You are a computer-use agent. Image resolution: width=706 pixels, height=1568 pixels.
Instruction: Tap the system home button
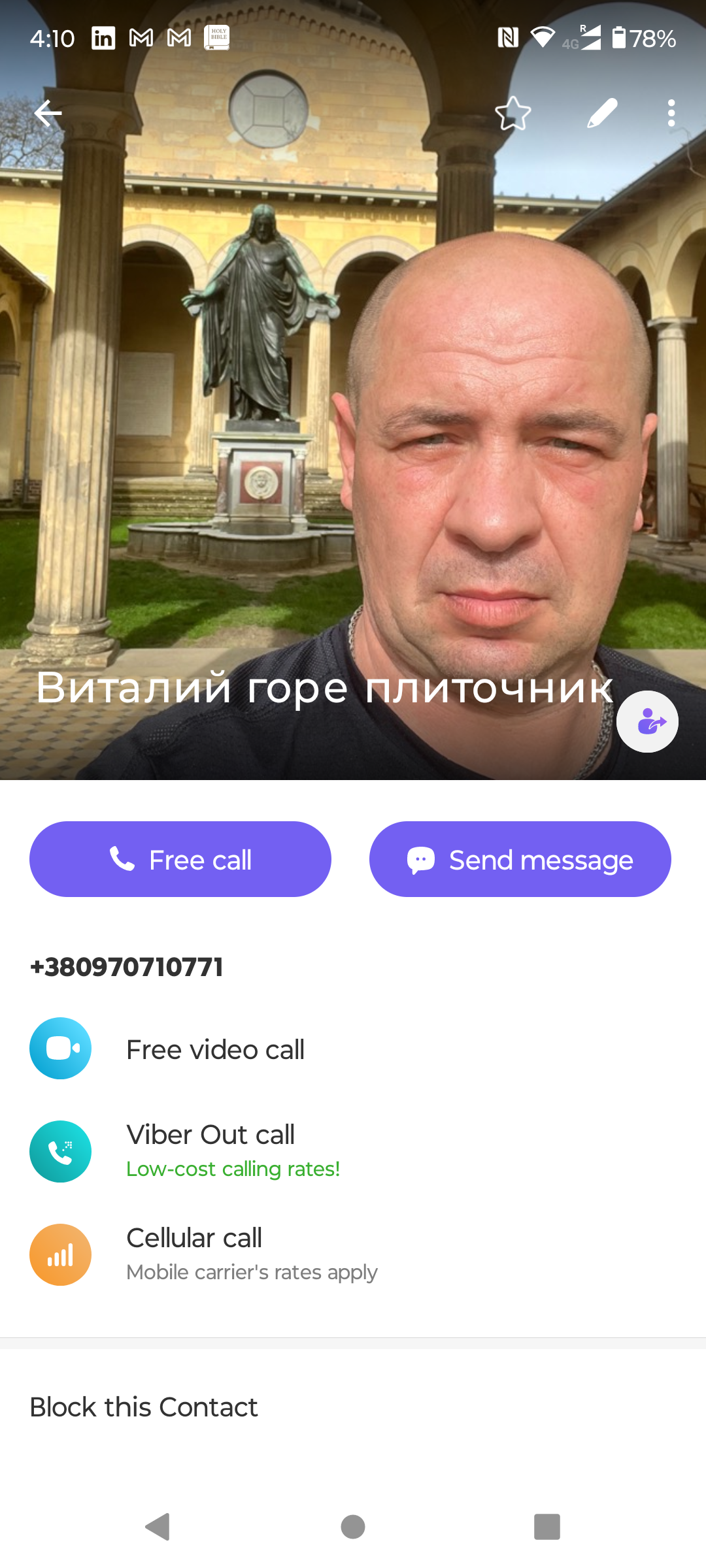tap(353, 1527)
